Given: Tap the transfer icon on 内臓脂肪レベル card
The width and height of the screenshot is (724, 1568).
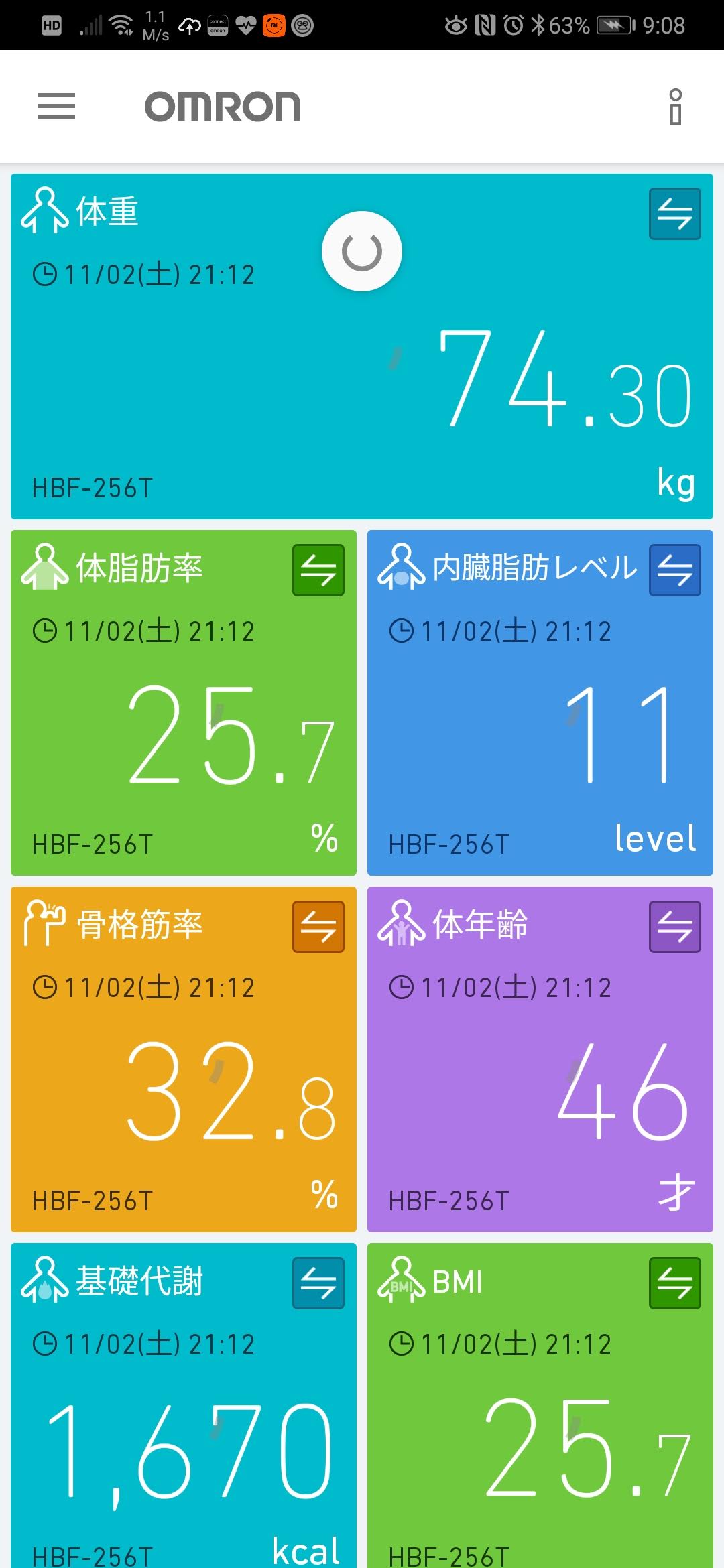Looking at the screenshot, I should tap(674, 570).
